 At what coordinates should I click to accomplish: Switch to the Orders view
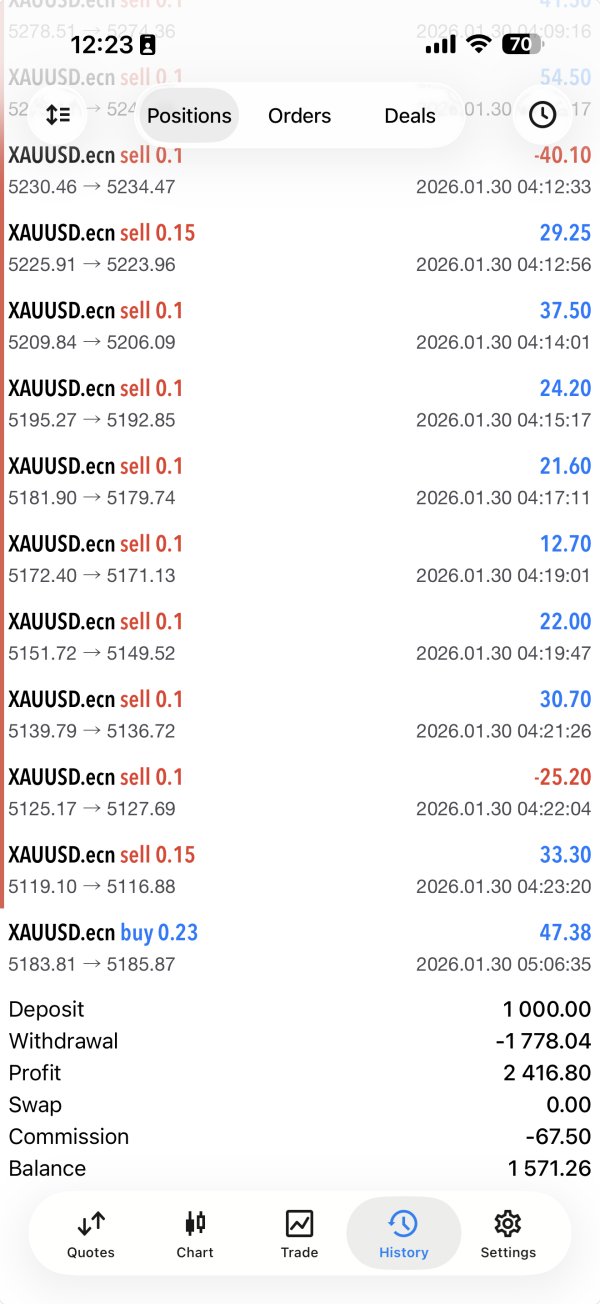(x=299, y=116)
